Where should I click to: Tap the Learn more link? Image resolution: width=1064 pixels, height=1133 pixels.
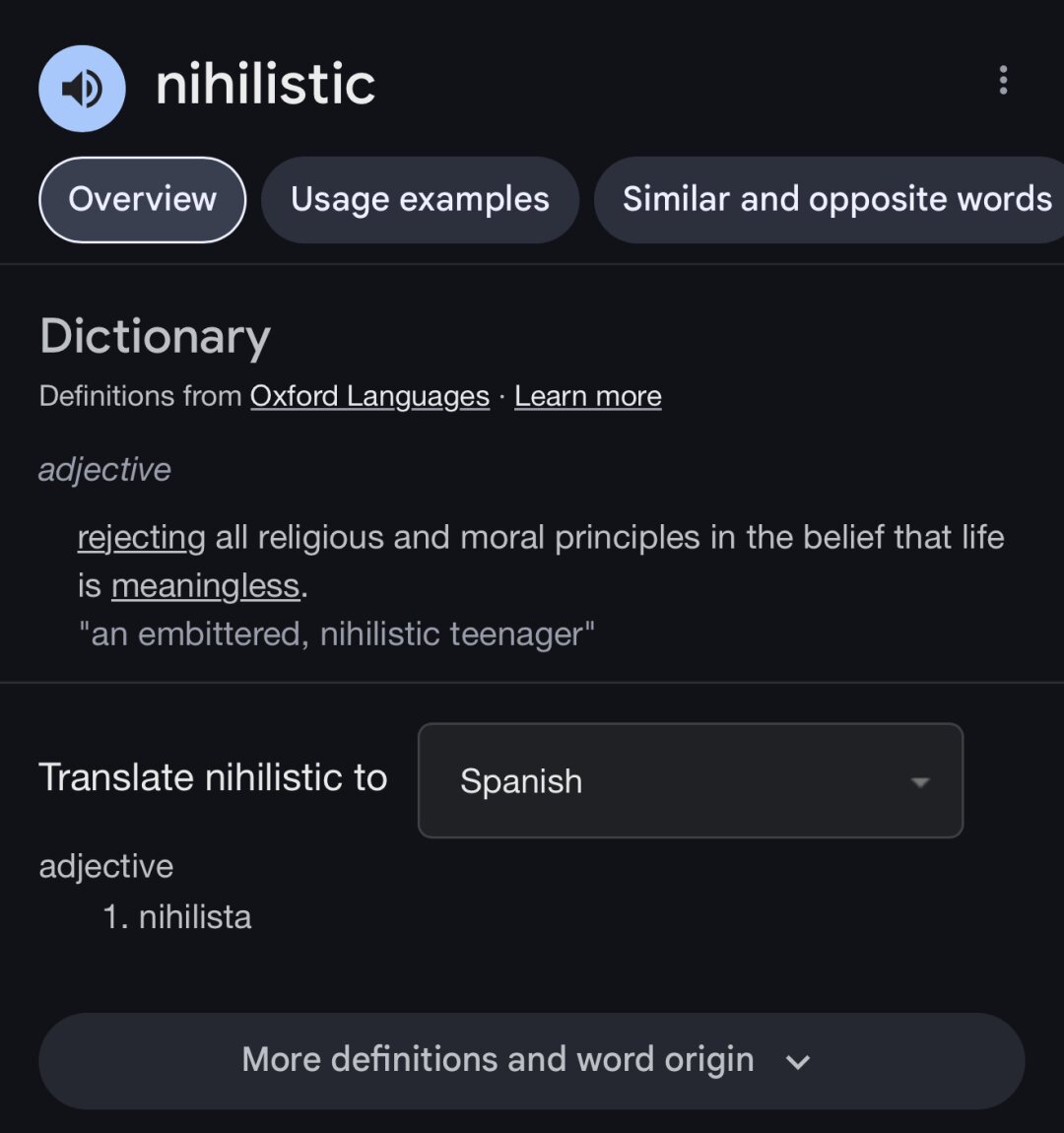[587, 396]
